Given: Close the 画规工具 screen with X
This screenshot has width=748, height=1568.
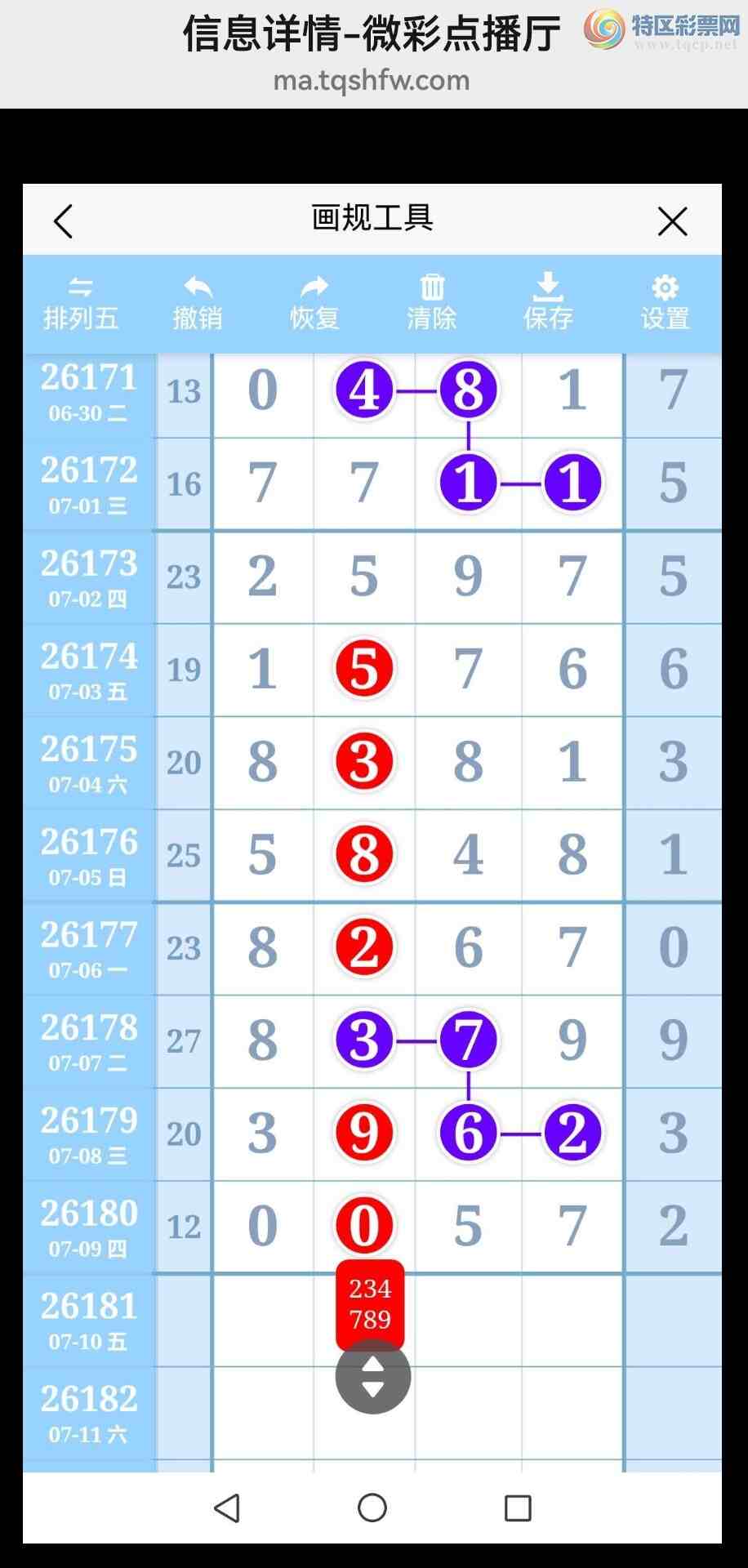Looking at the screenshot, I should 672,220.
